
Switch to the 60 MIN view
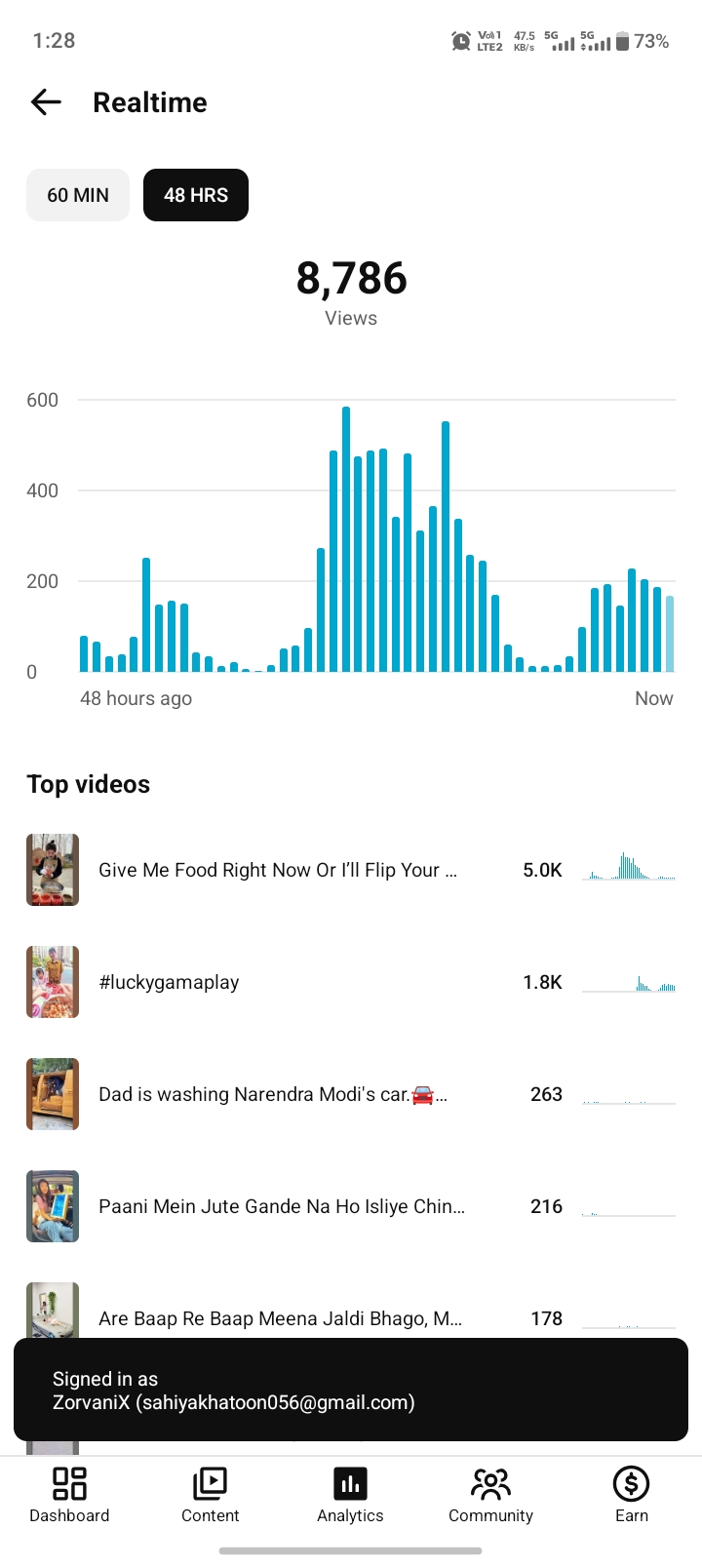(78, 195)
